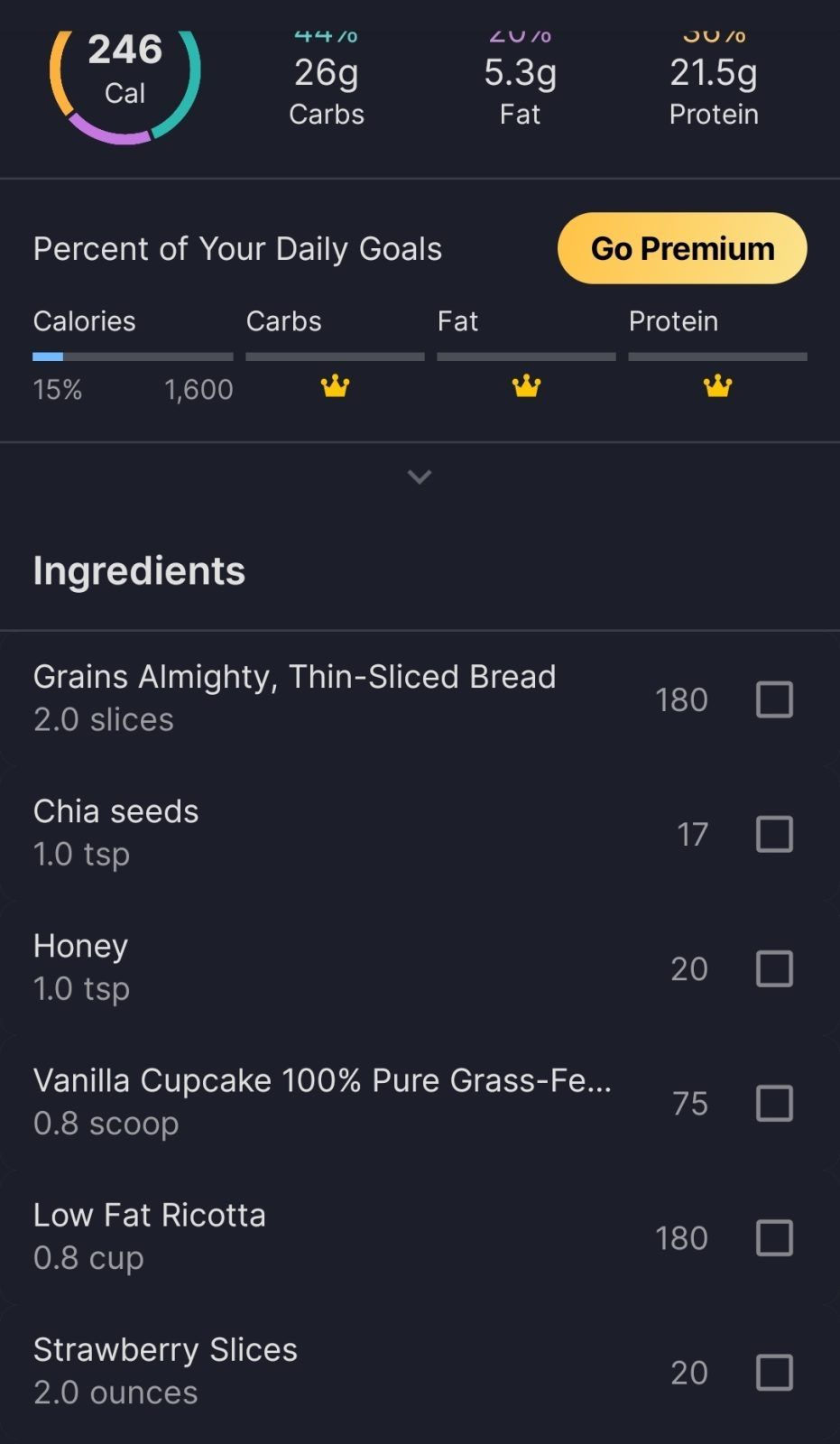Screen dimensions: 840x1444
Task: Open the Carbs premium crown
Action: 335,386
